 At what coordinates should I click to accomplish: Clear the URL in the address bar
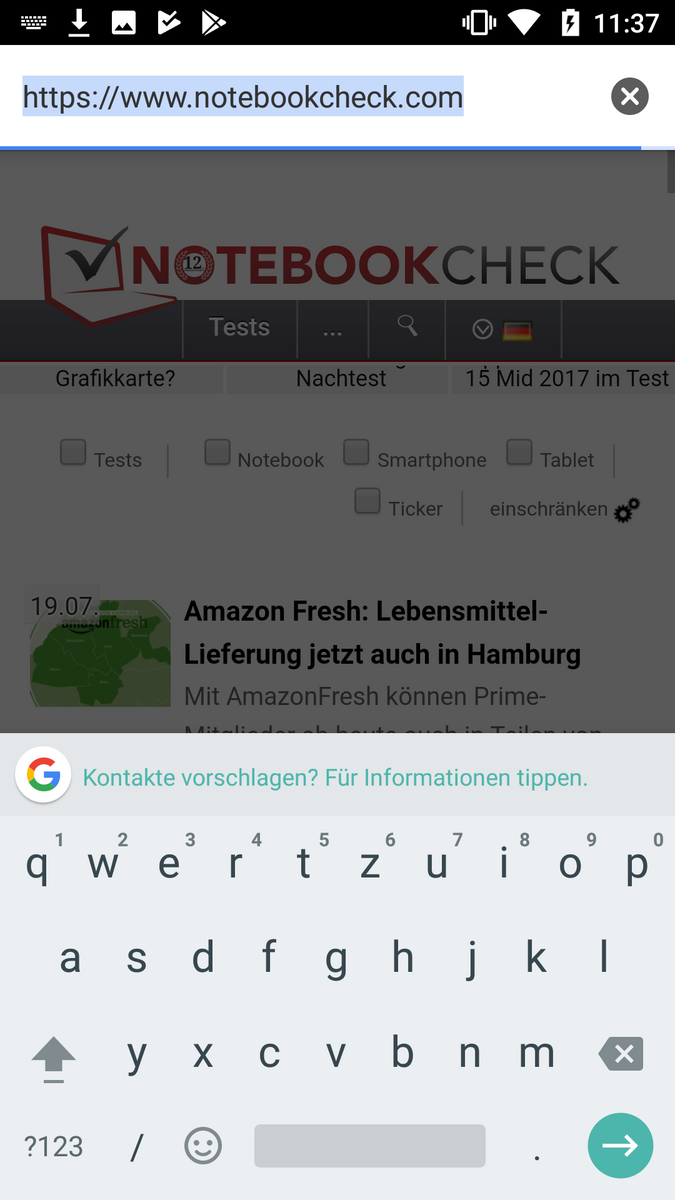[630, 97]
